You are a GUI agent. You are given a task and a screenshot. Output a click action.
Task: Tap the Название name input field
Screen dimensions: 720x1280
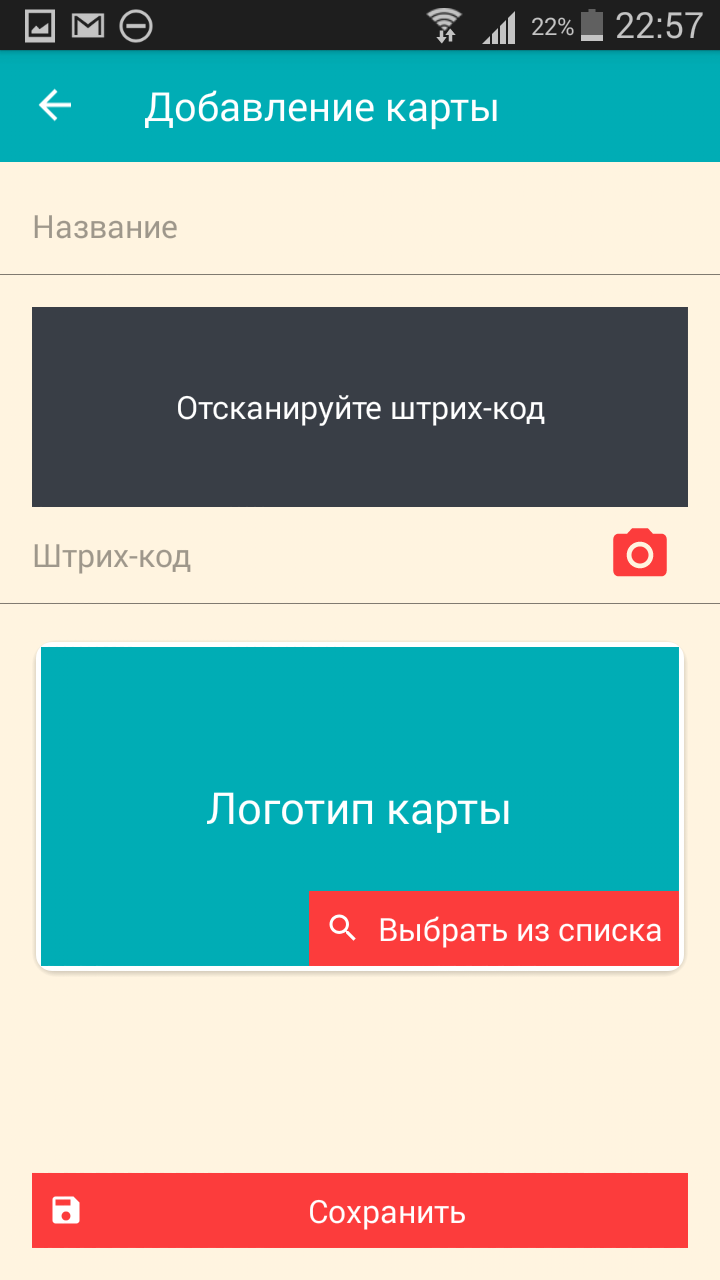pos(360,228)
